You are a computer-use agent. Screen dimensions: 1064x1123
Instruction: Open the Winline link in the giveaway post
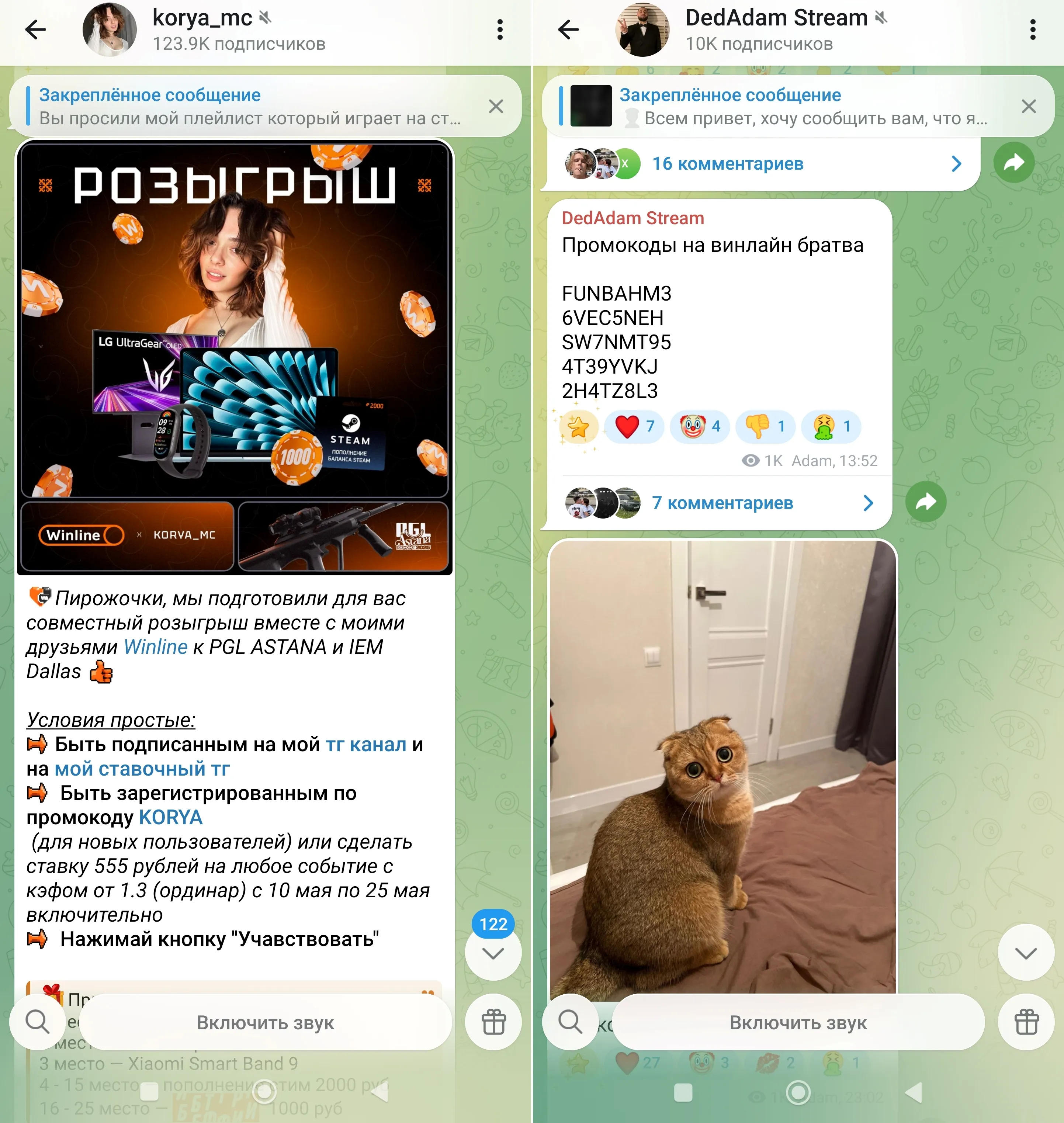(x=155, y=647)
